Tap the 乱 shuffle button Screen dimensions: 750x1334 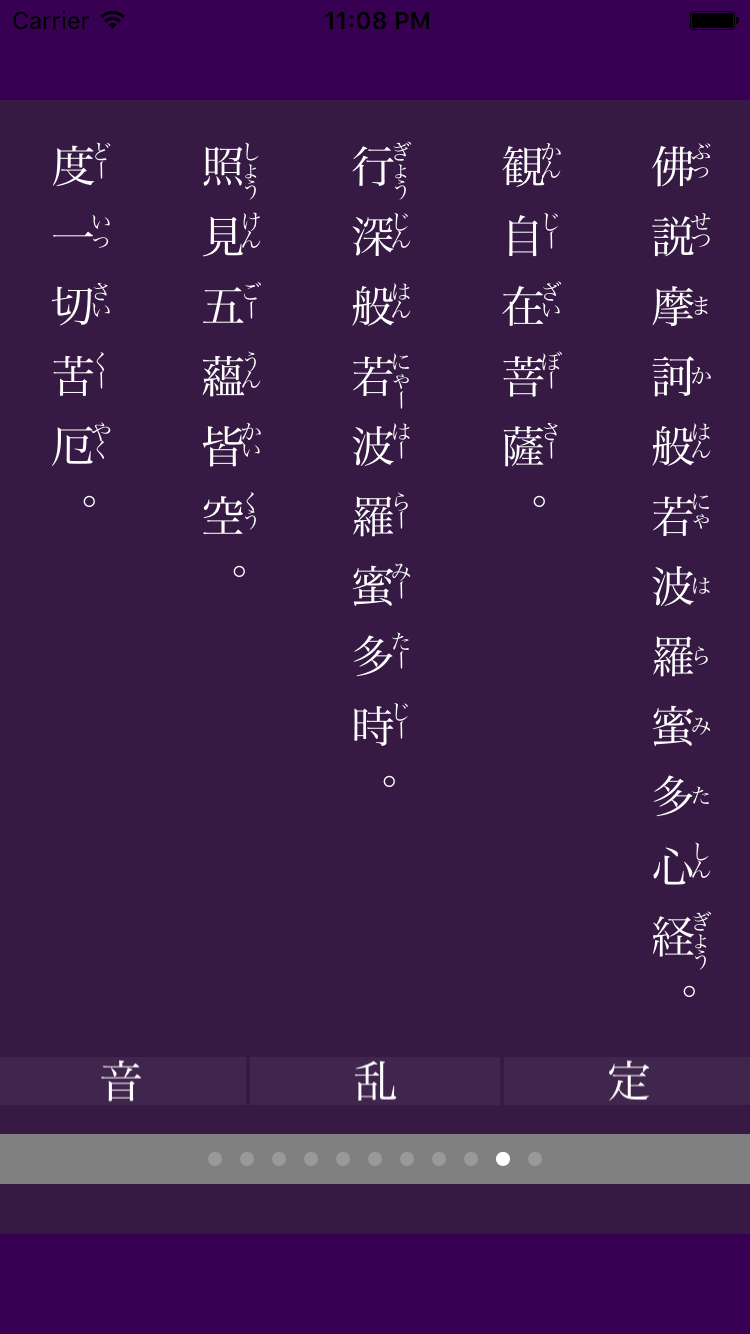(374, 1081)
